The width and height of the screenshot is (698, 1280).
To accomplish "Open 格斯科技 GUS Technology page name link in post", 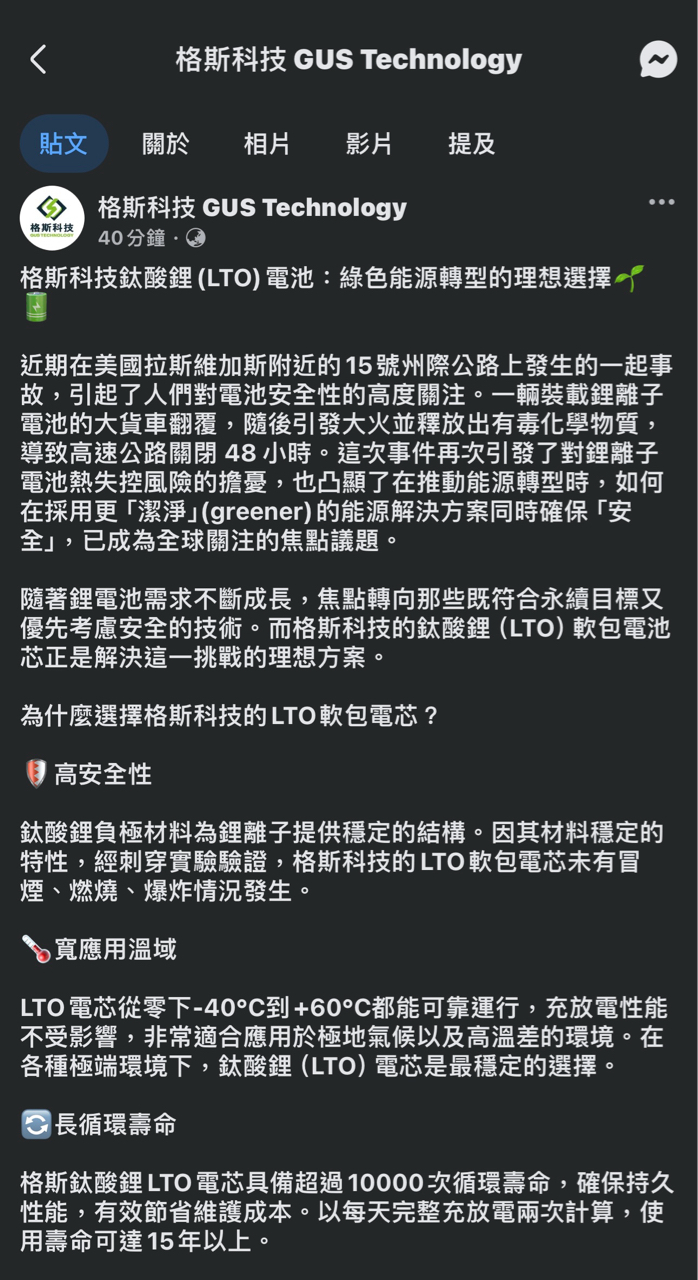I will (252, 207).
